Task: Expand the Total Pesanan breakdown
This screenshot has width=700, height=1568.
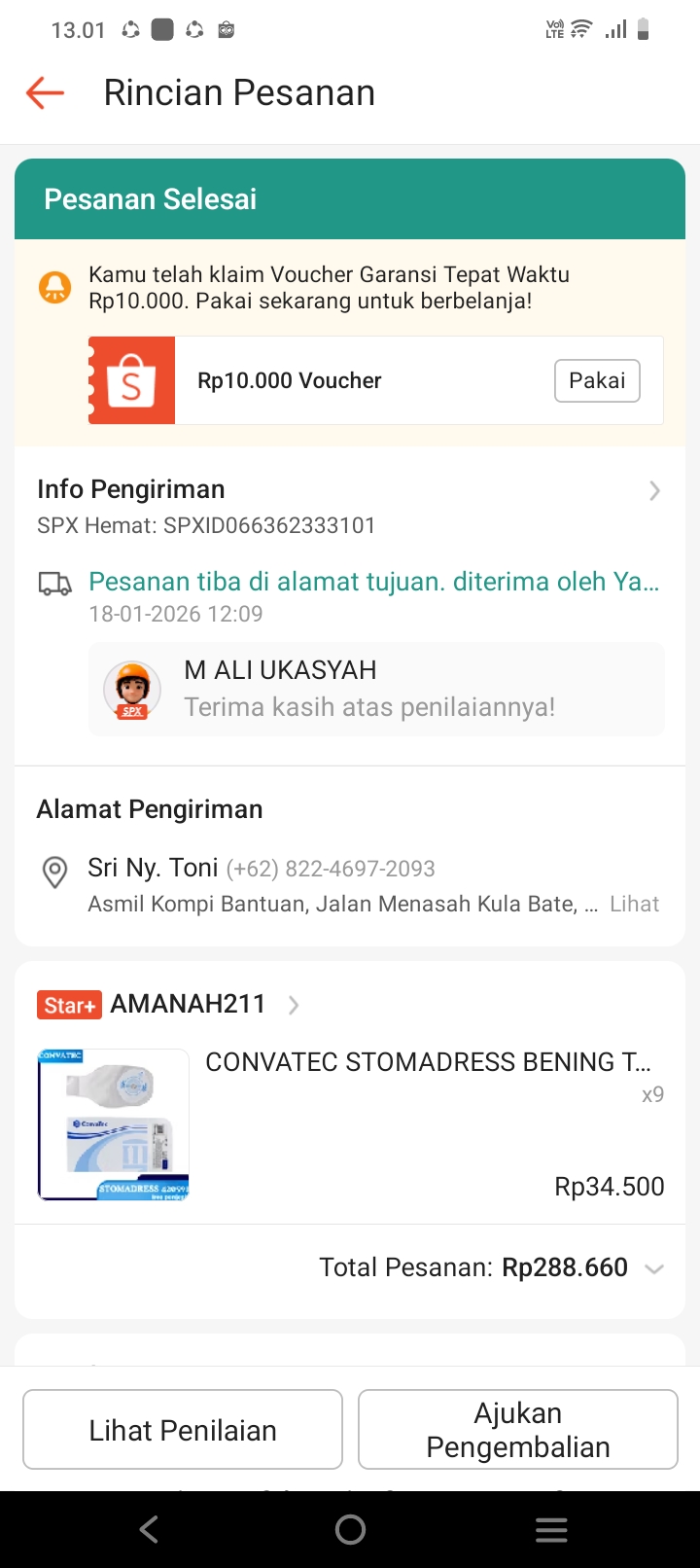Action: [x=653, y=1268]
